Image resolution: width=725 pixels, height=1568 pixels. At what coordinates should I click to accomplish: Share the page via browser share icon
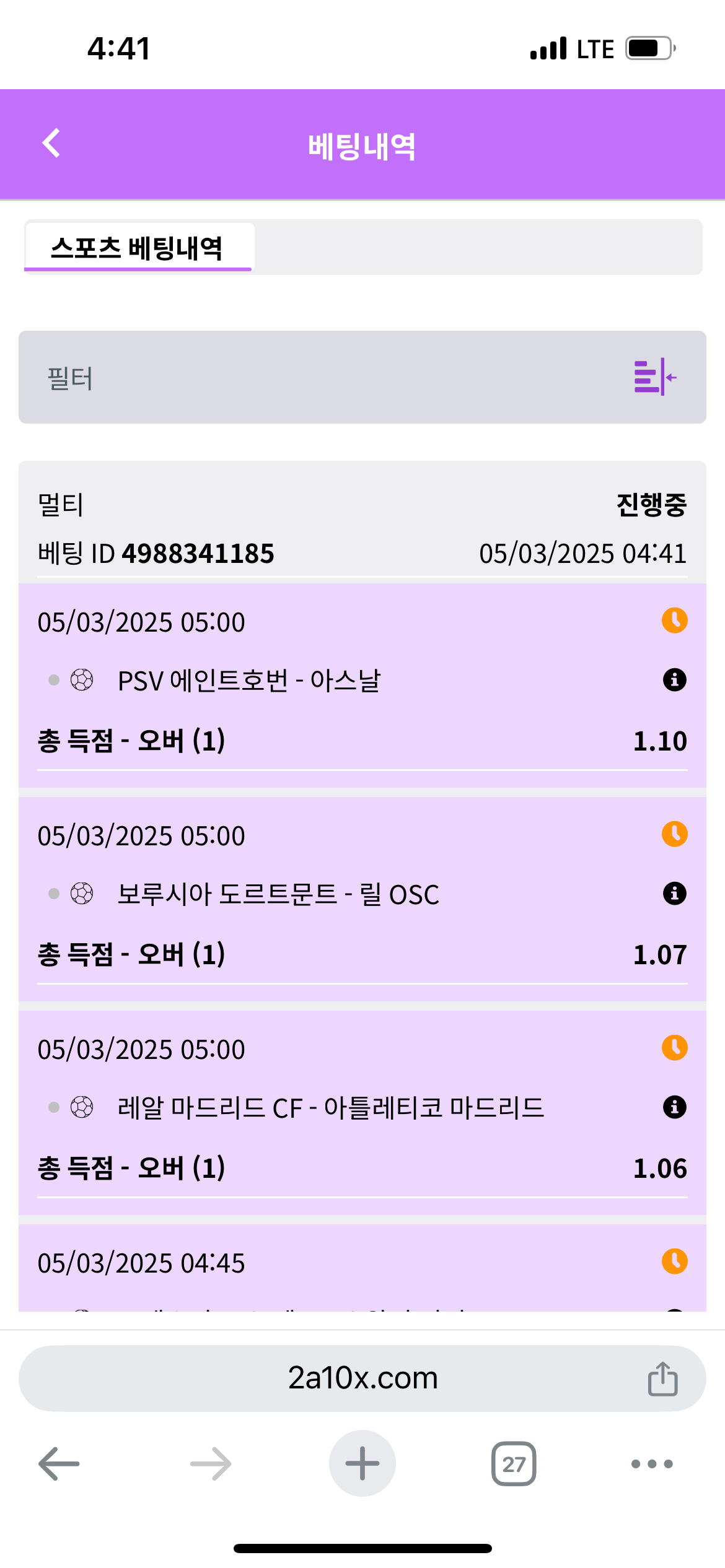pos(662,1379)
